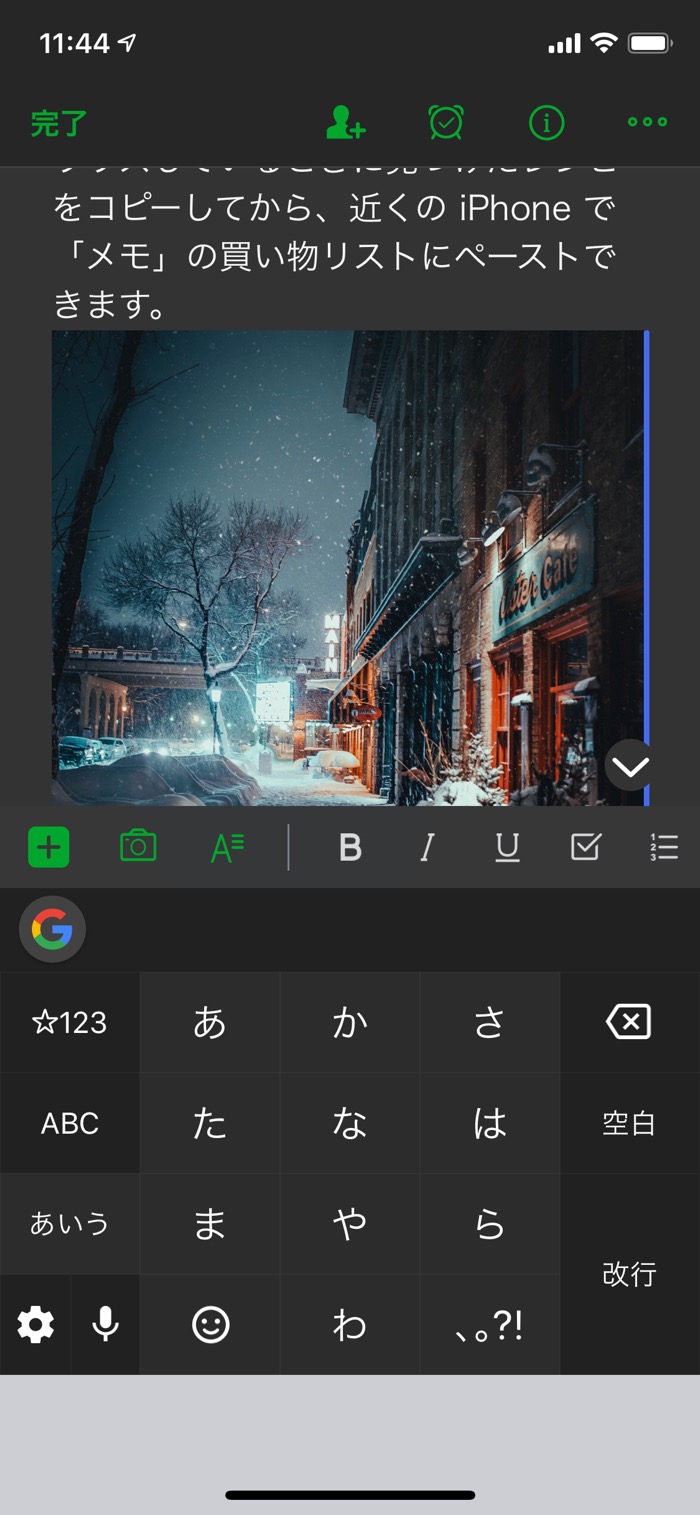Start voice input with microphone key

105,1325
